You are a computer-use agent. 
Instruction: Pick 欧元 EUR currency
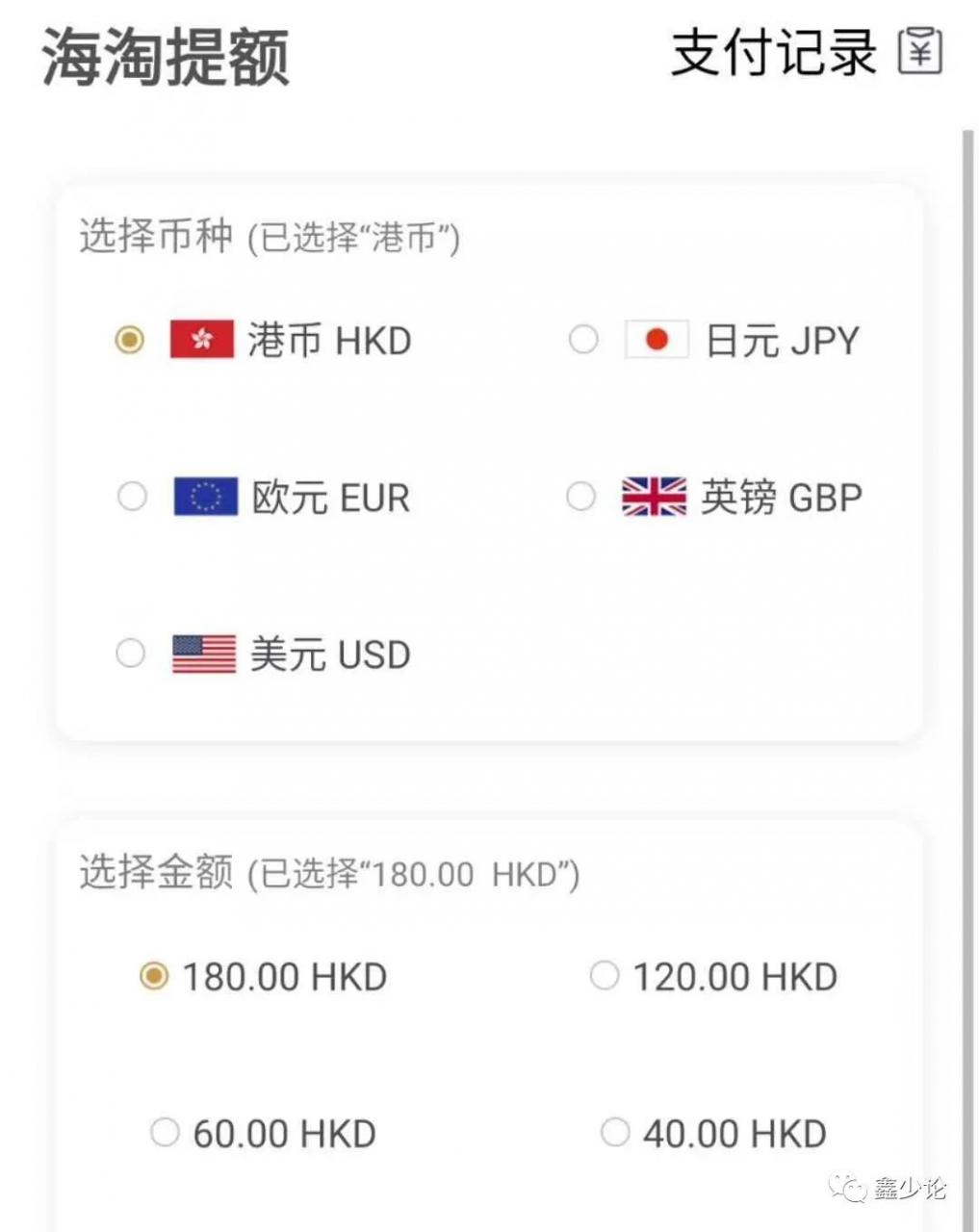[132, 497]
